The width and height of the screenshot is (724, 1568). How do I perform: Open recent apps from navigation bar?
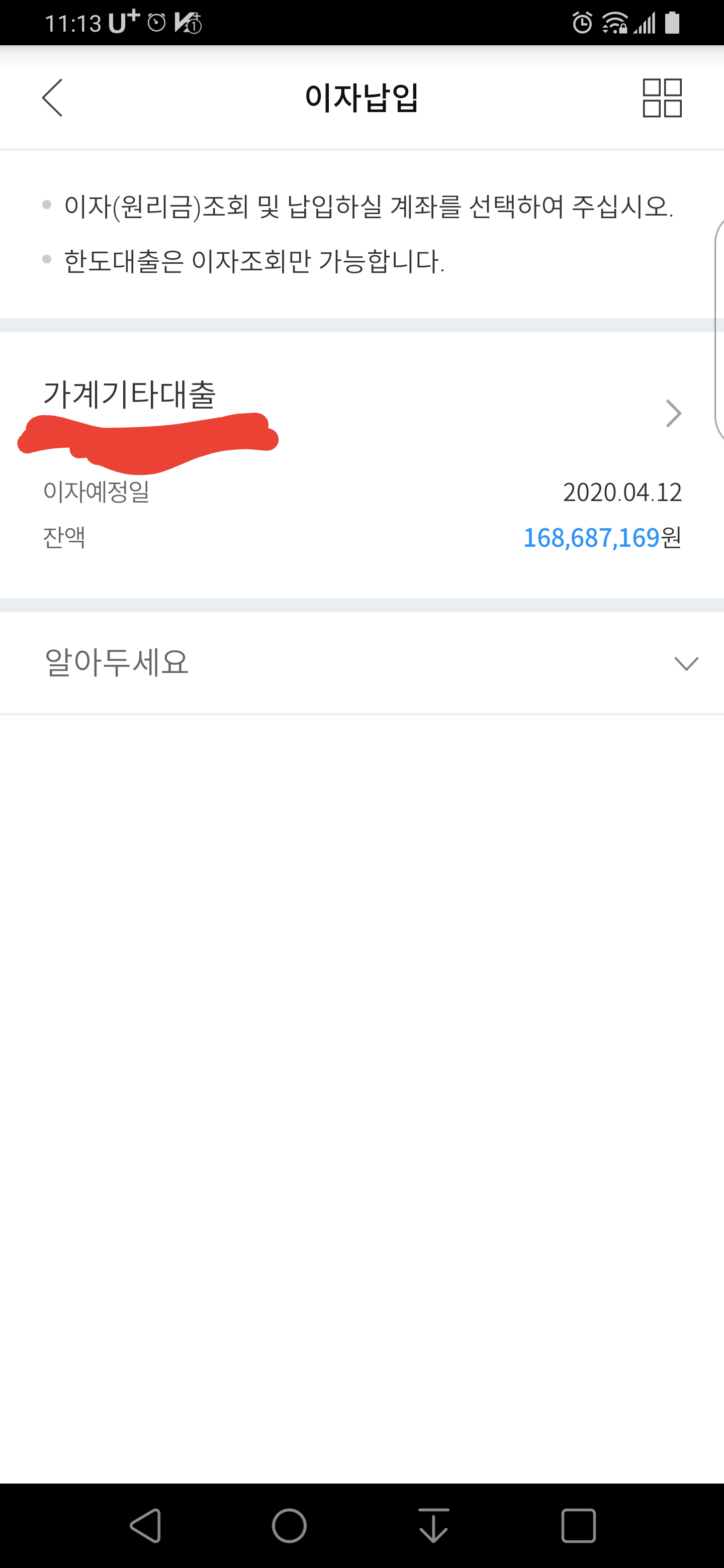(579, 1525)
